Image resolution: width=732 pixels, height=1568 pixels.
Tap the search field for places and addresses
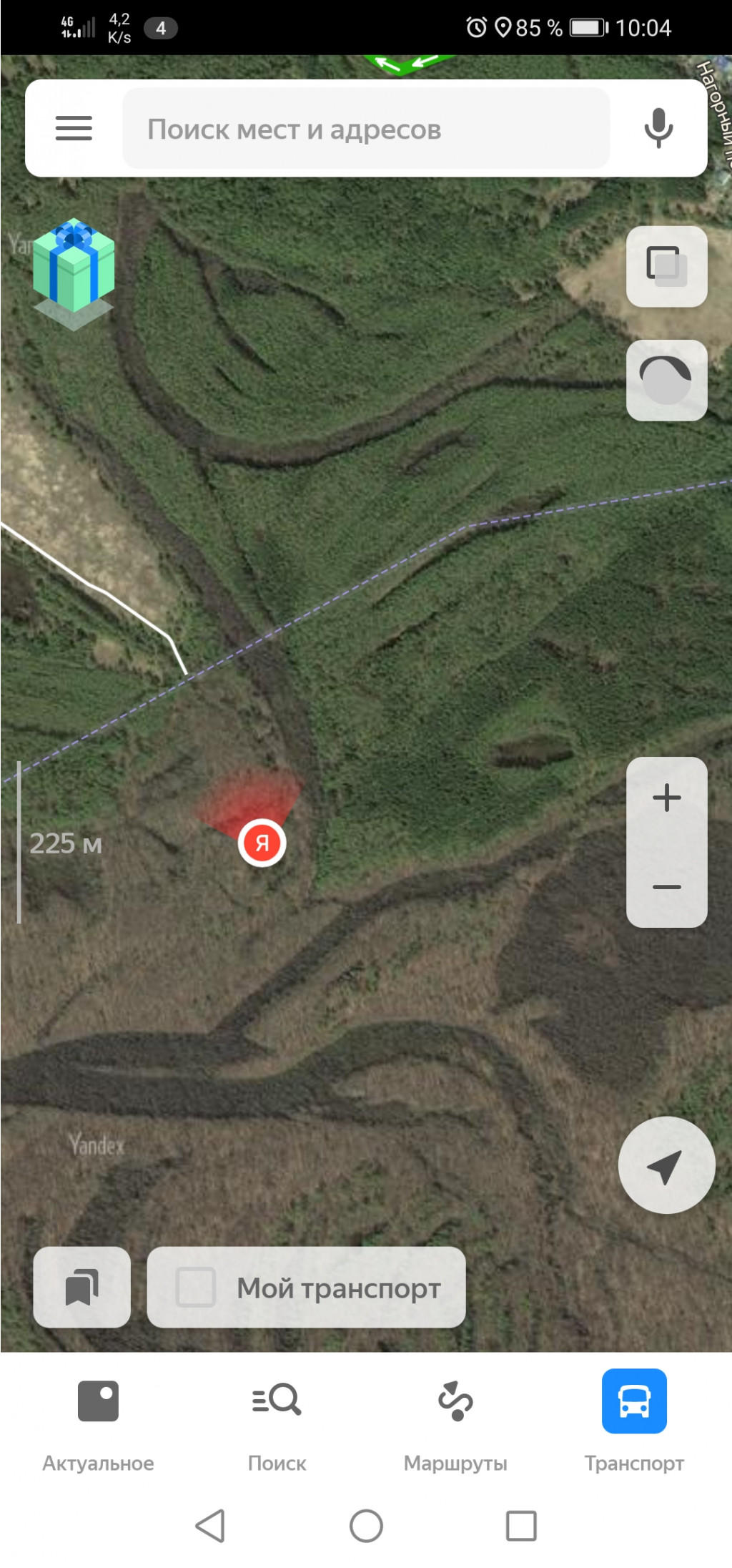click(x=366, y=129)
